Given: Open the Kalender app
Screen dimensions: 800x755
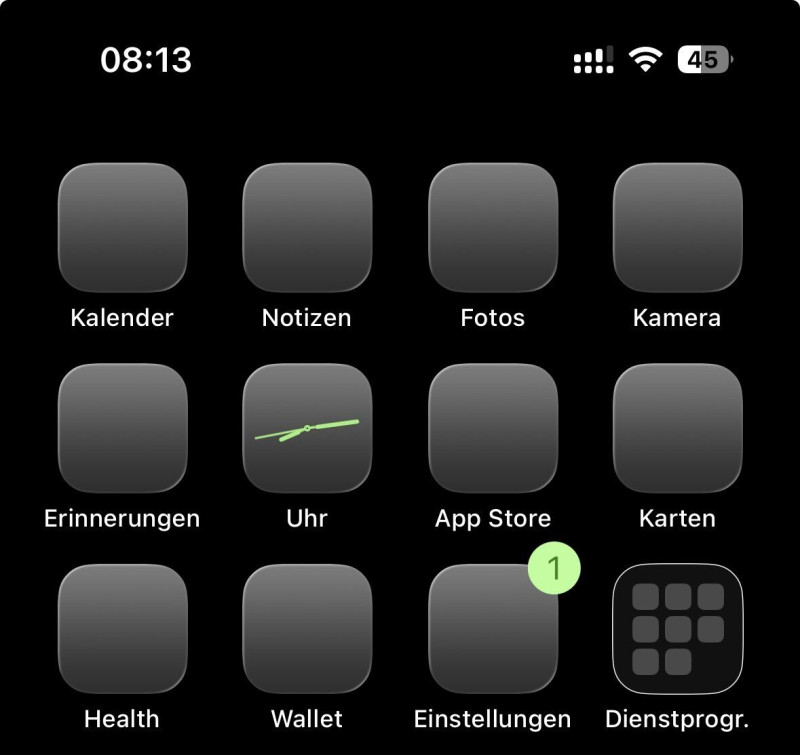Looking at the screenshot, I should pos(122,228).
